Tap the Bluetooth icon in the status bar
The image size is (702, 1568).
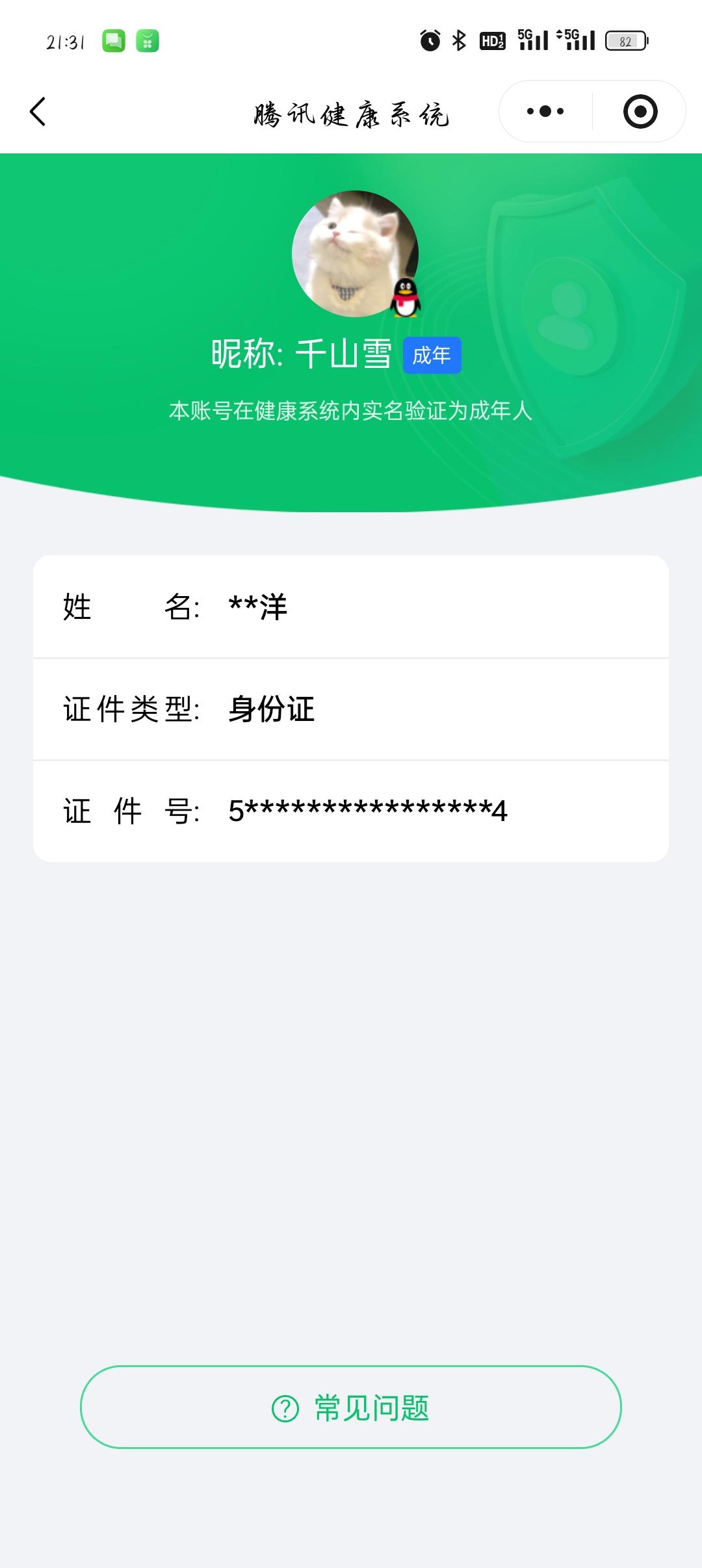point(460,40)
